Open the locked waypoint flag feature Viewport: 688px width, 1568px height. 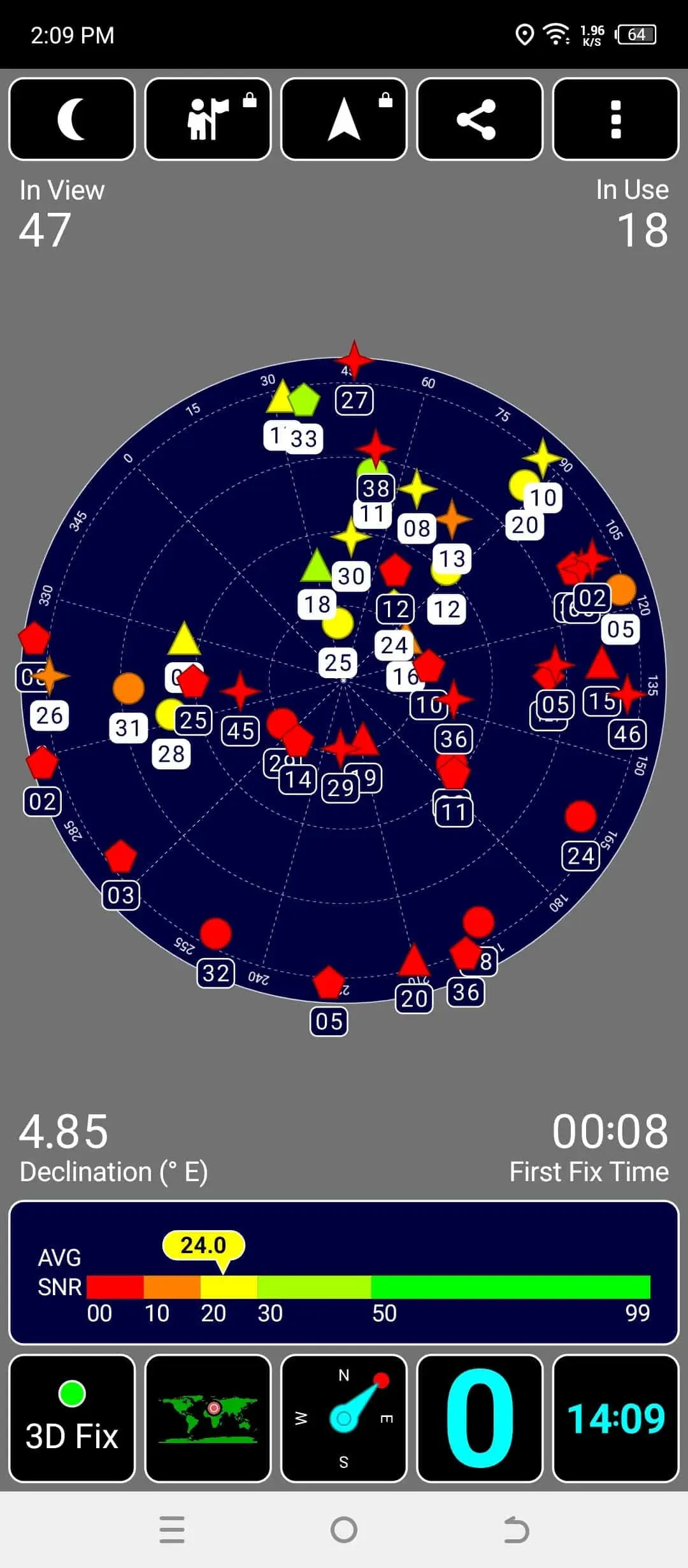point(208,119)
